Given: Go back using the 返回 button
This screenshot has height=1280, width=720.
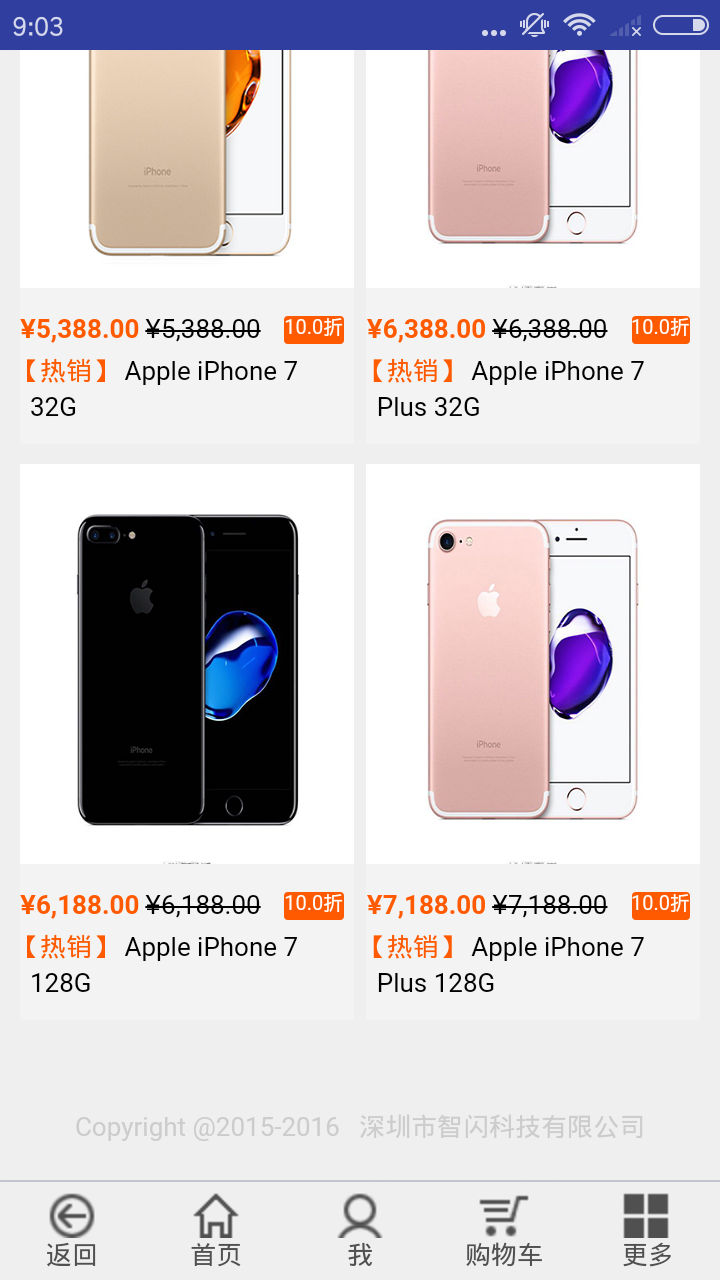Looking at the screenshot, I should (x=72, y=1230).
